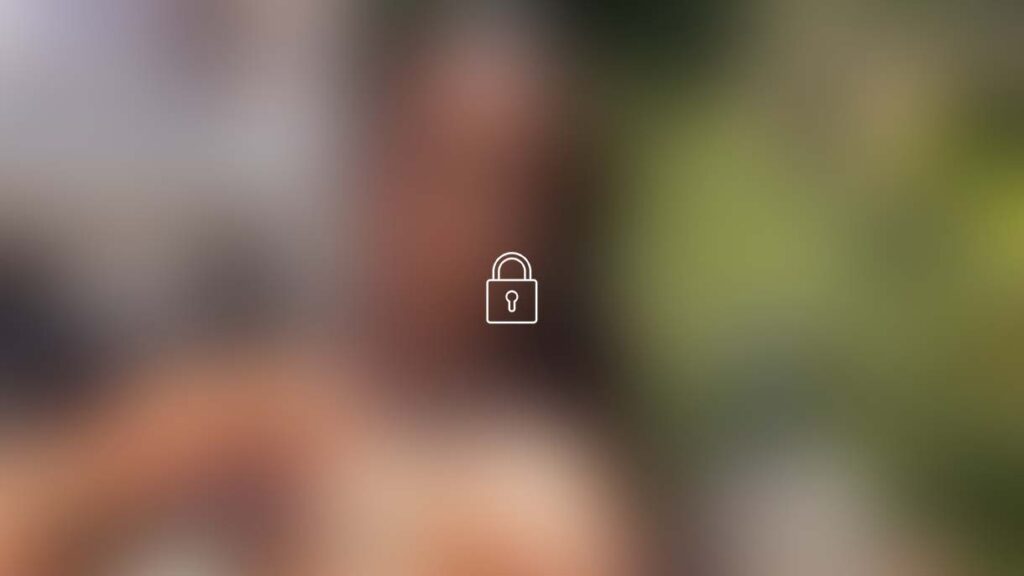Tap the padlock icon to unlock content
The image size is (1024, 576).
[x=511, y=289]
